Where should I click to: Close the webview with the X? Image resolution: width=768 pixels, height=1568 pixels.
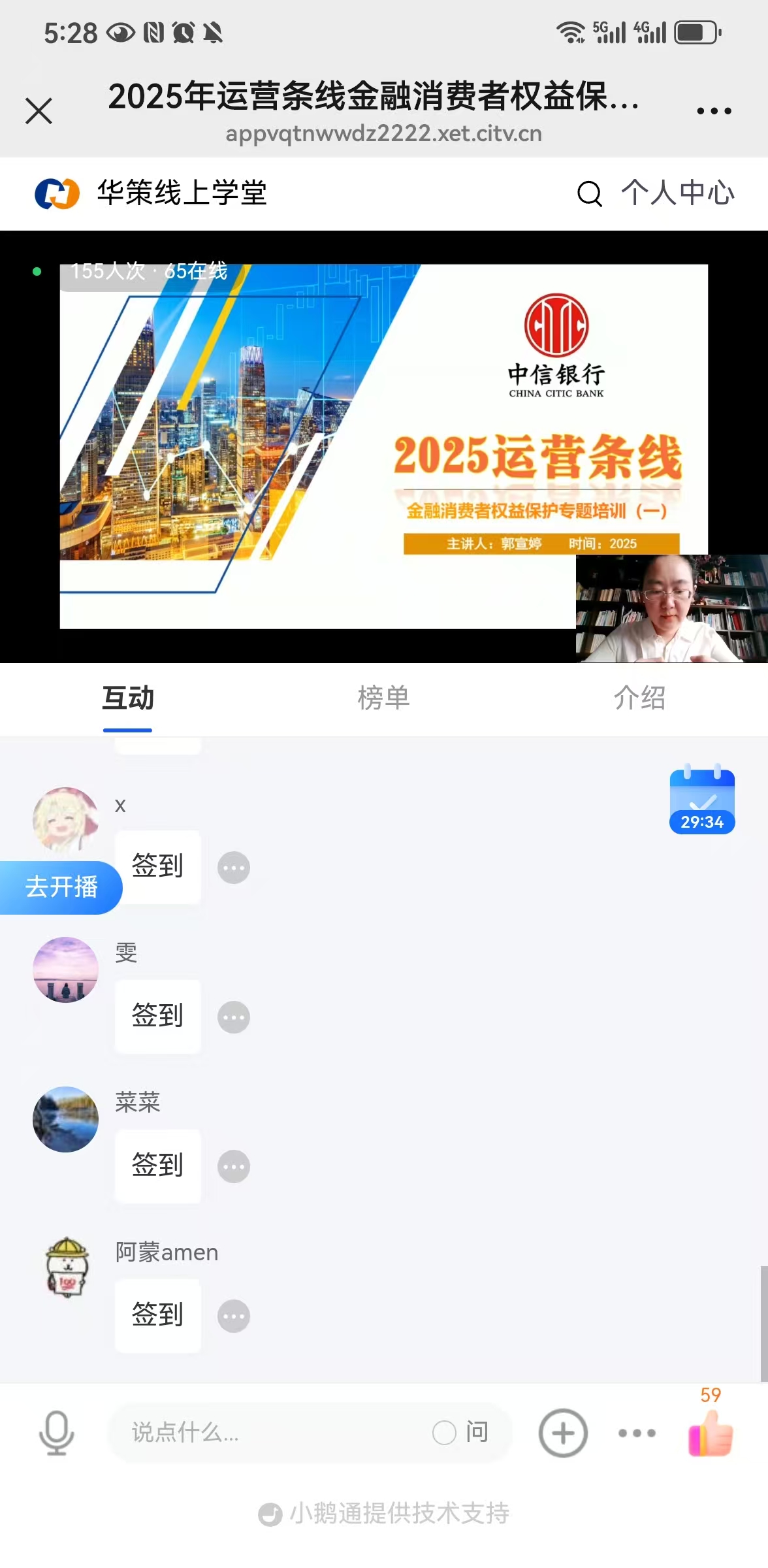point(39,110)
